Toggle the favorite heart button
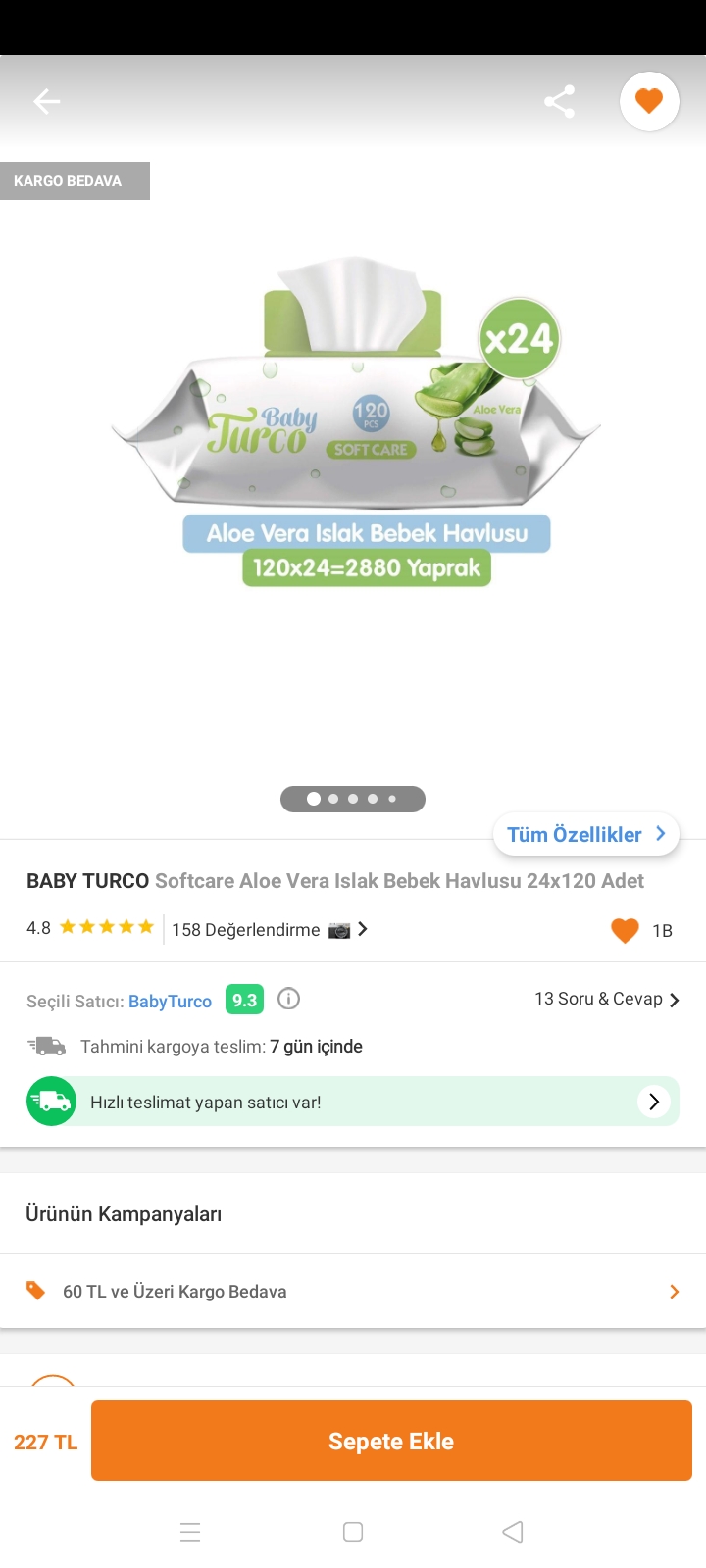Screen dimensions: 706x1568 click(649, 101)
